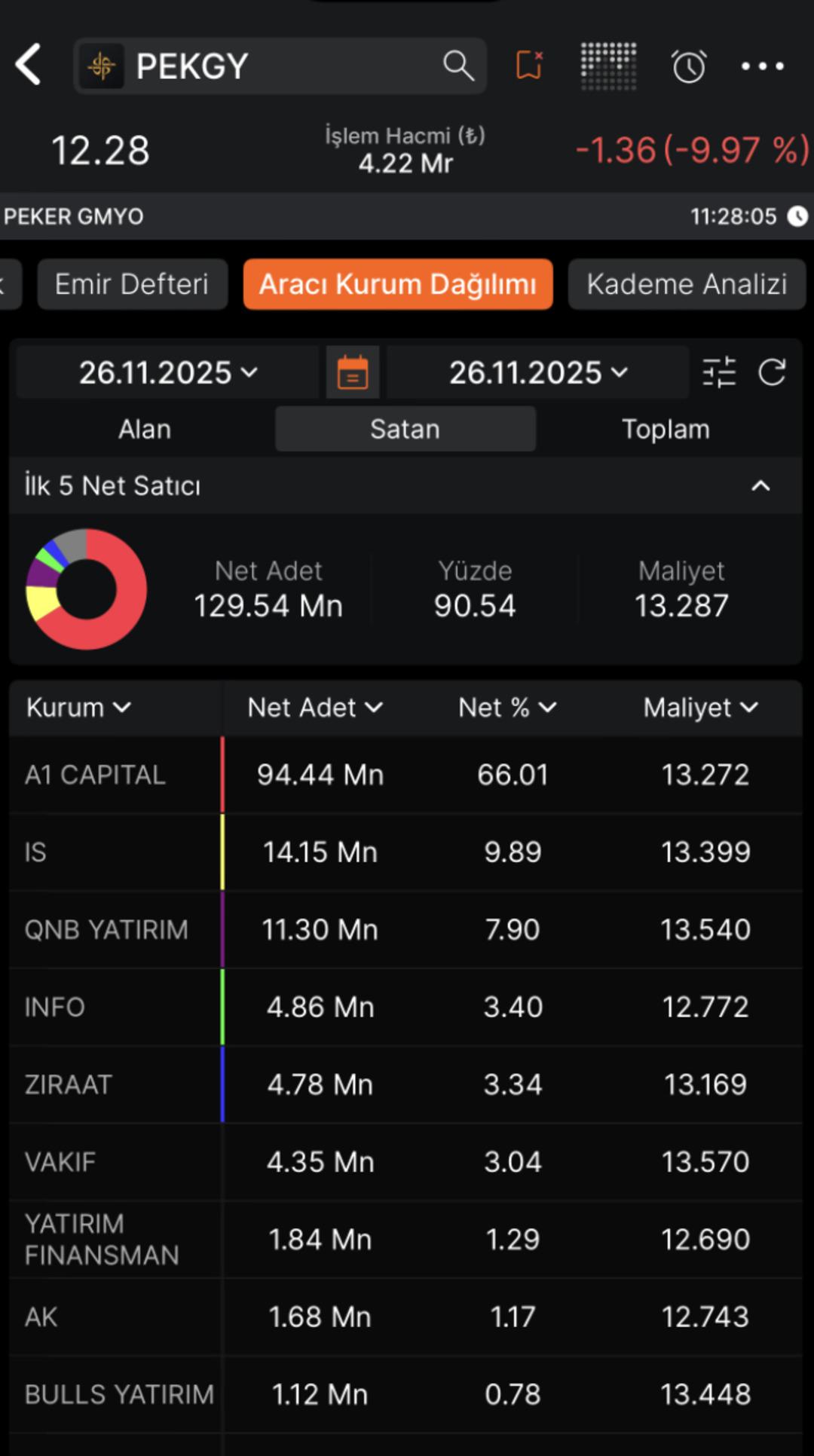Refresh data with the reload icon

(x=773, y=372)
